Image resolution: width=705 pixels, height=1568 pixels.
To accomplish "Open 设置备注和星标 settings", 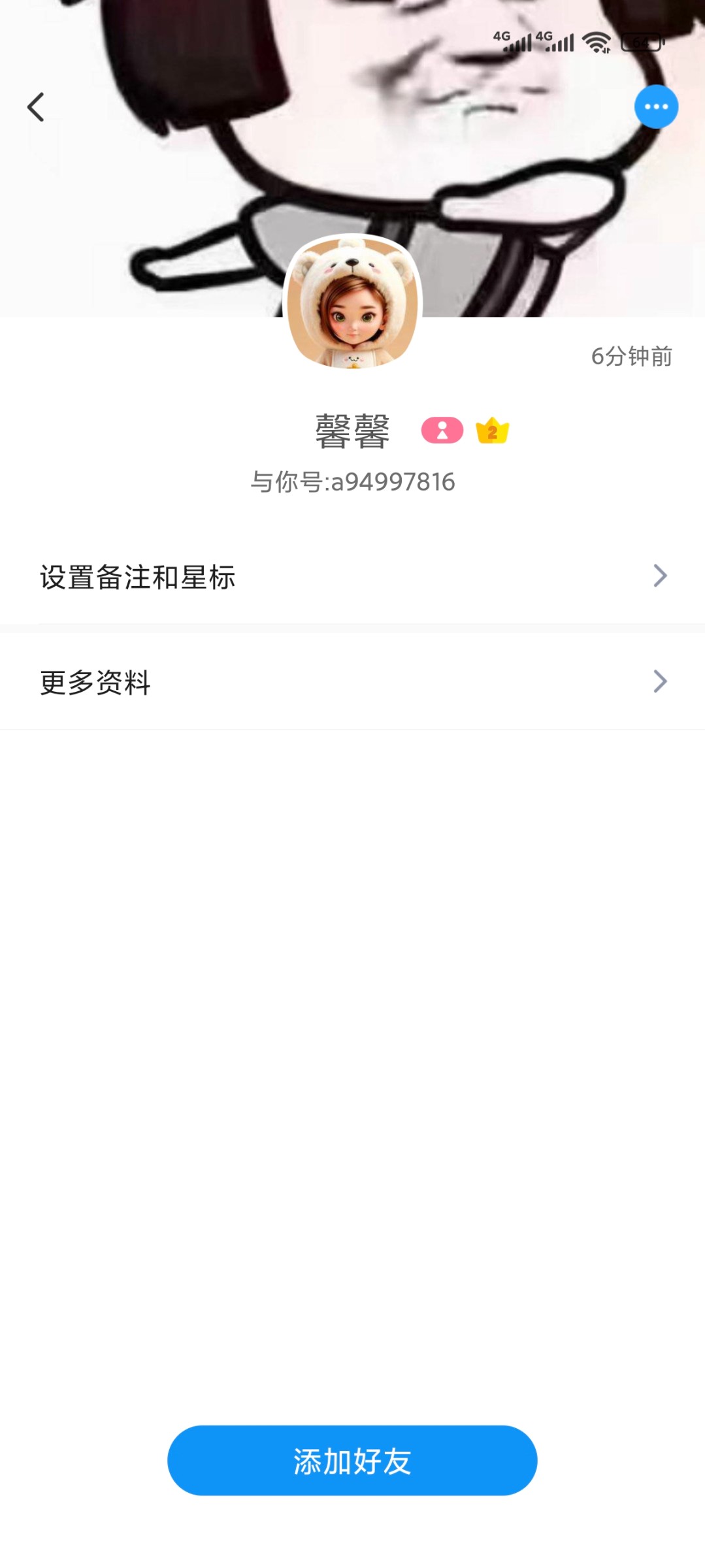I will coord(353,577).
